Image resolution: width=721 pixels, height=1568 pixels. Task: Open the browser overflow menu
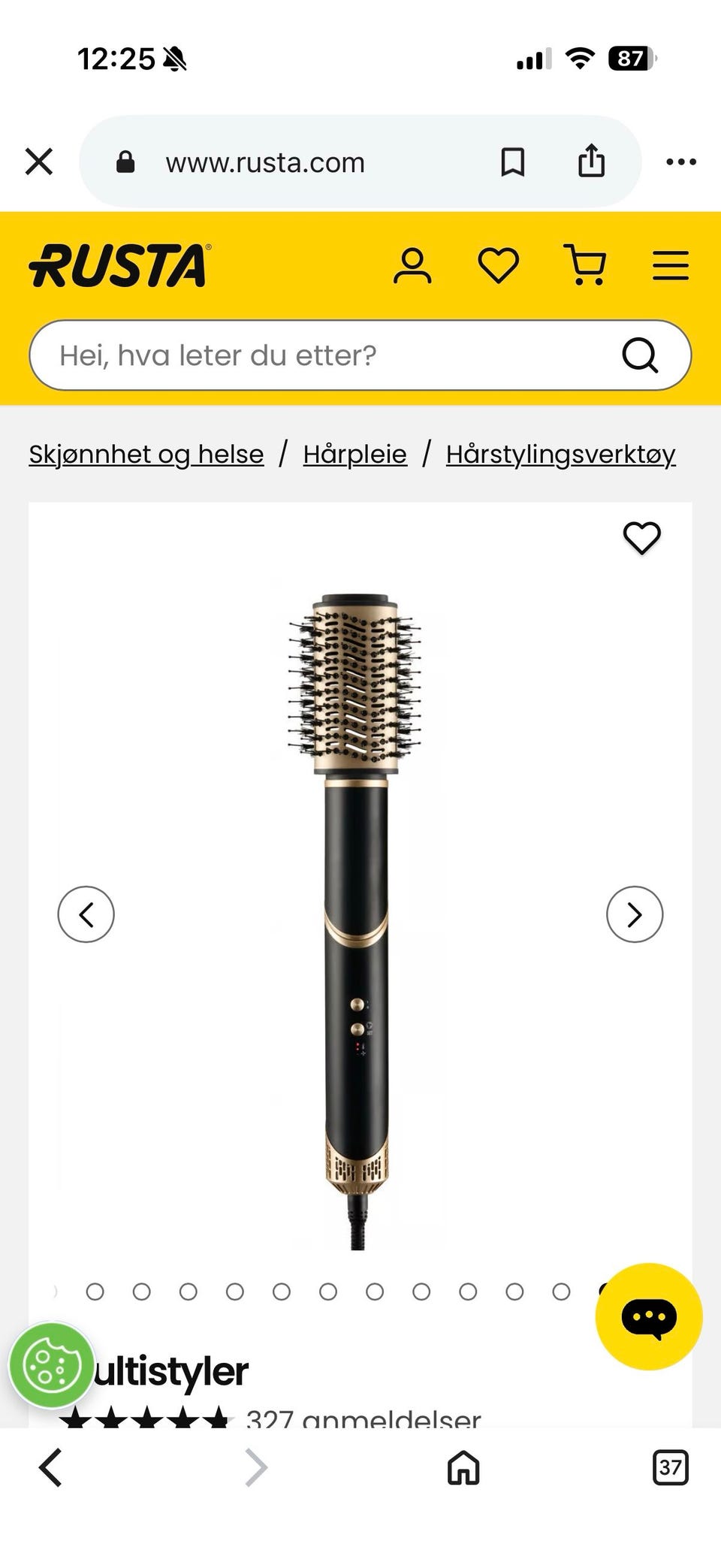coord(681,162)
